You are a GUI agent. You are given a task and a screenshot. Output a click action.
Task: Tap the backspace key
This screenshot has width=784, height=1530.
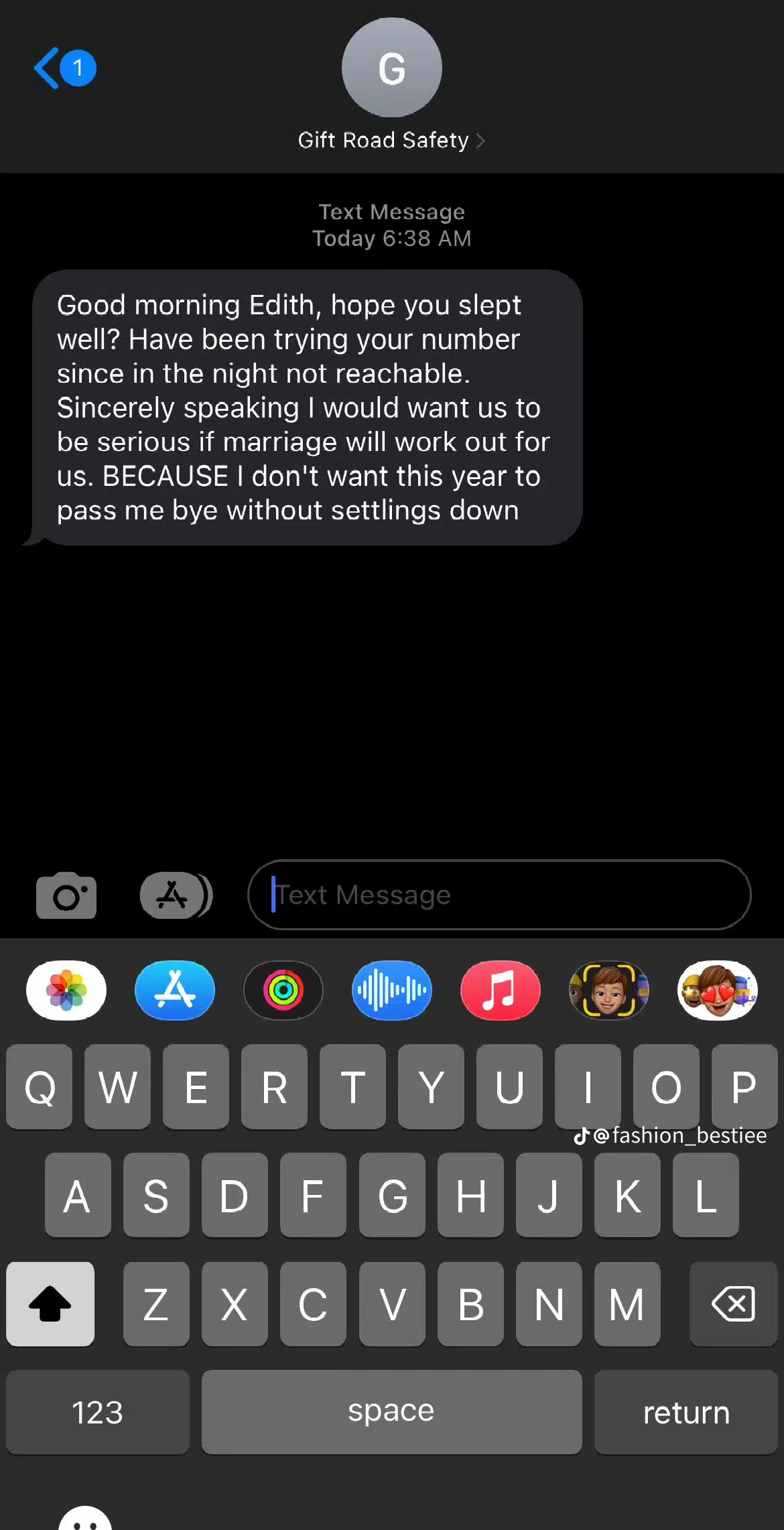[734, 1304]
